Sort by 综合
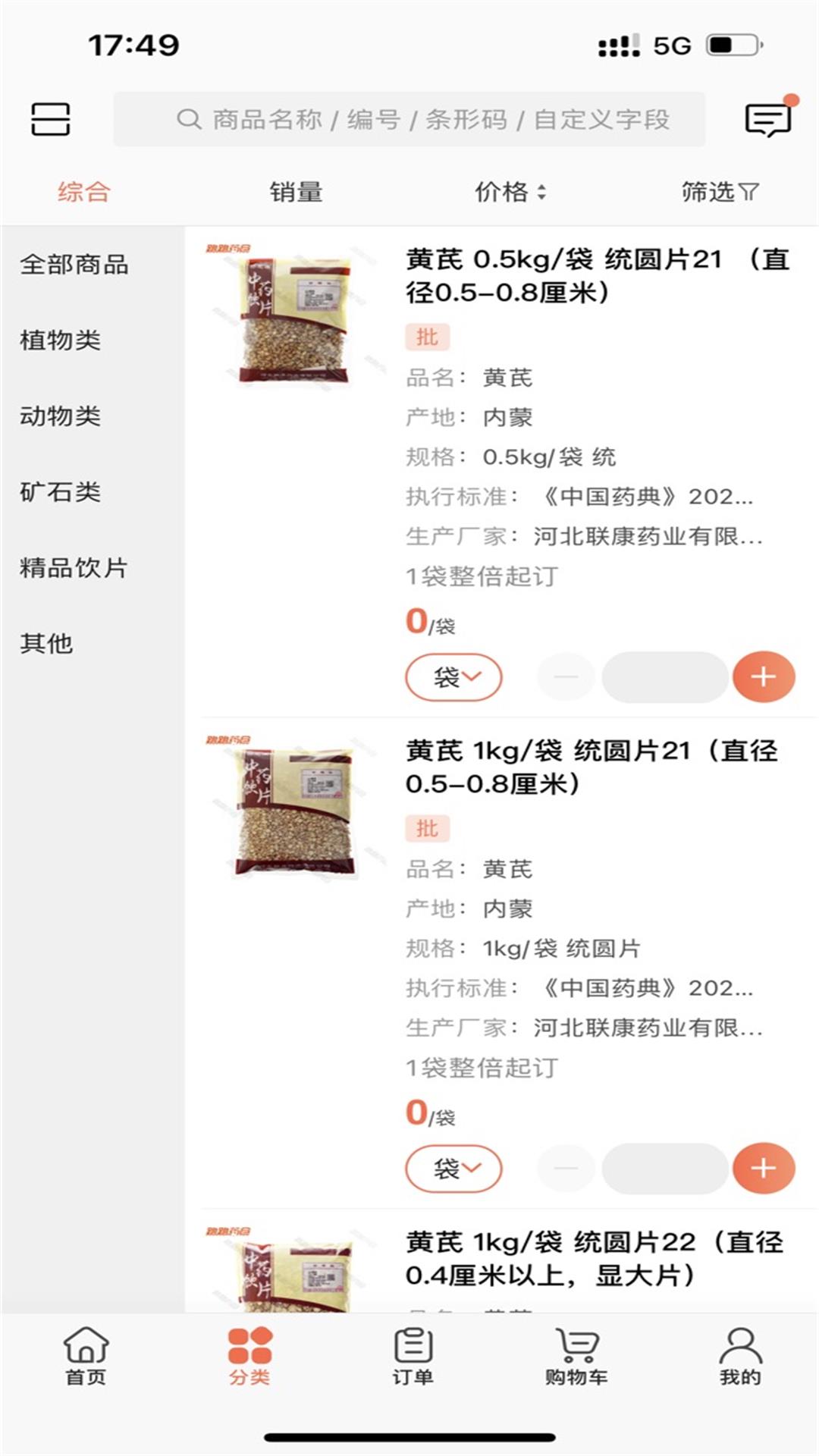Viewport: 819px width, 1456px height. click(83, 192)
